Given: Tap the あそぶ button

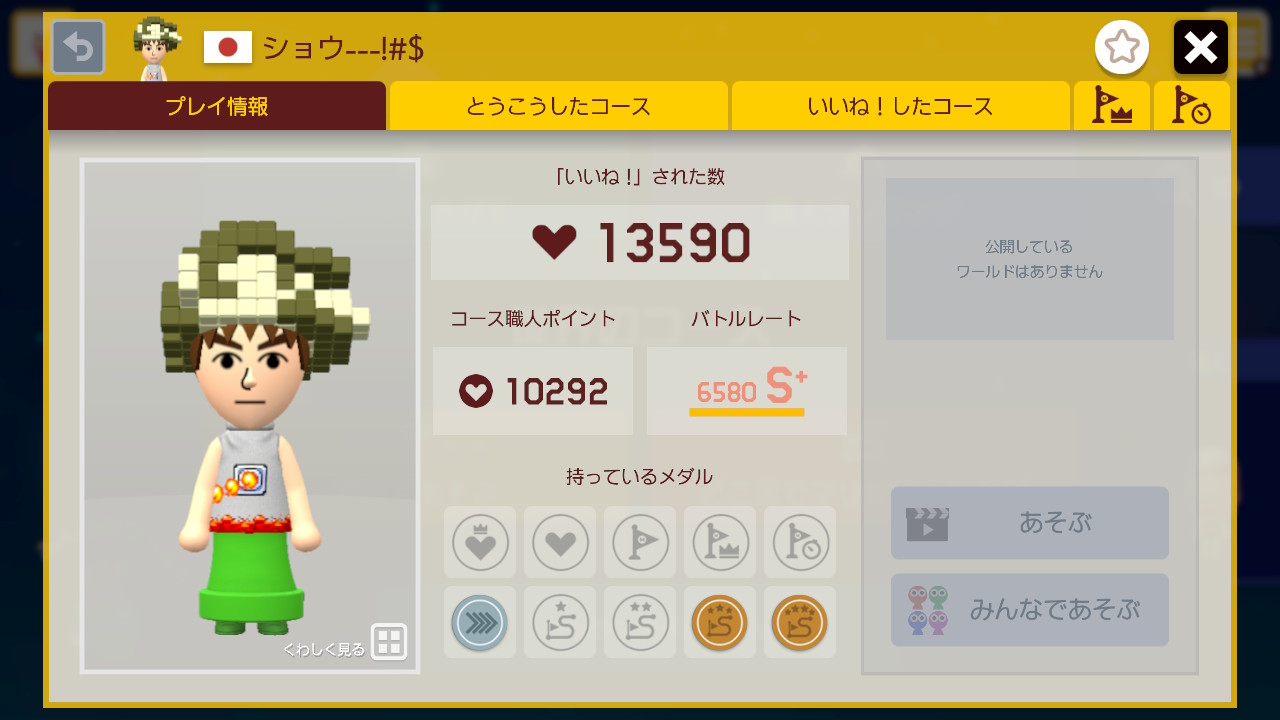Looking at the screenshot, I should click(x=1030, y=523).
